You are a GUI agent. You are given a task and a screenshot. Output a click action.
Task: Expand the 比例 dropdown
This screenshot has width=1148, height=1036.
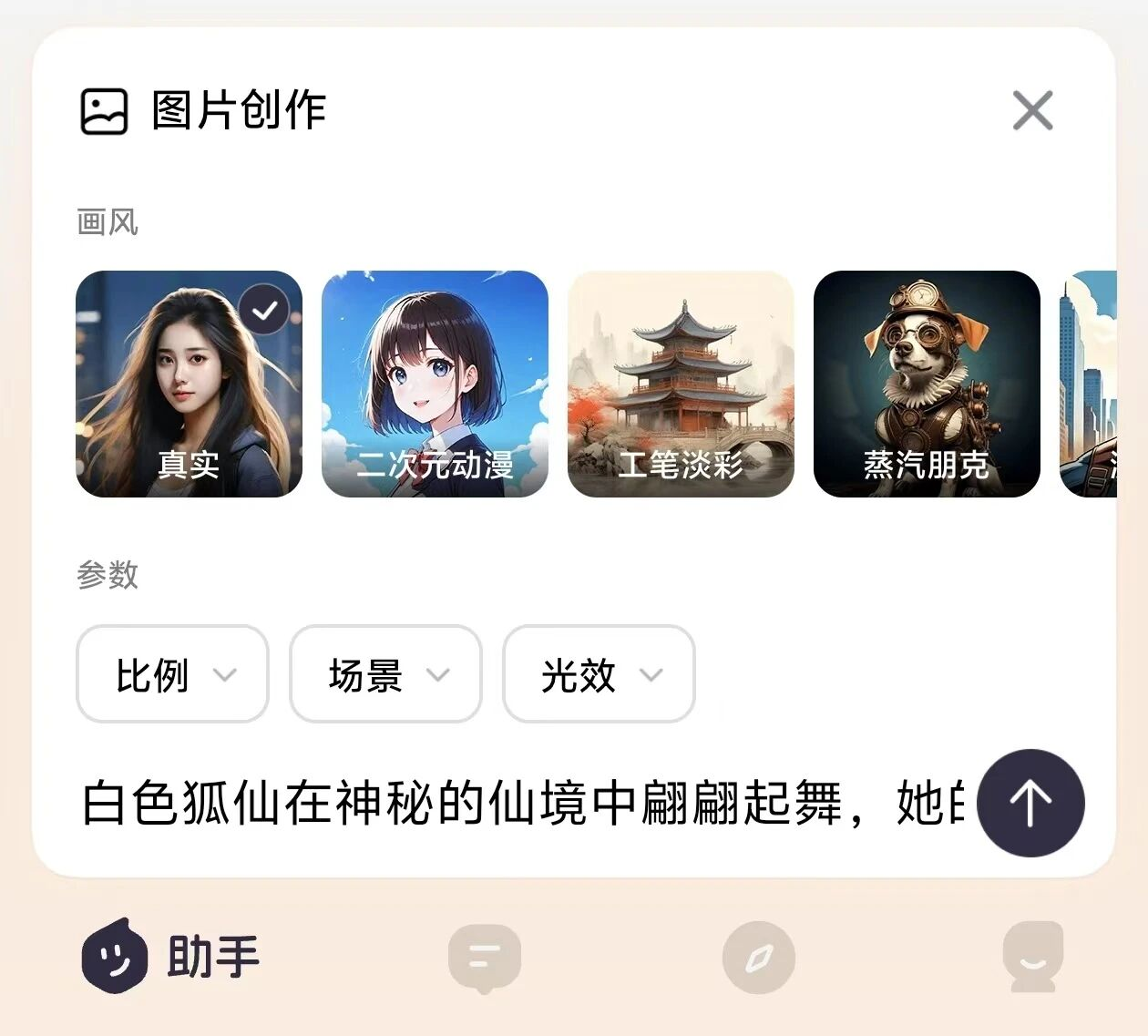tap(172, 674)
